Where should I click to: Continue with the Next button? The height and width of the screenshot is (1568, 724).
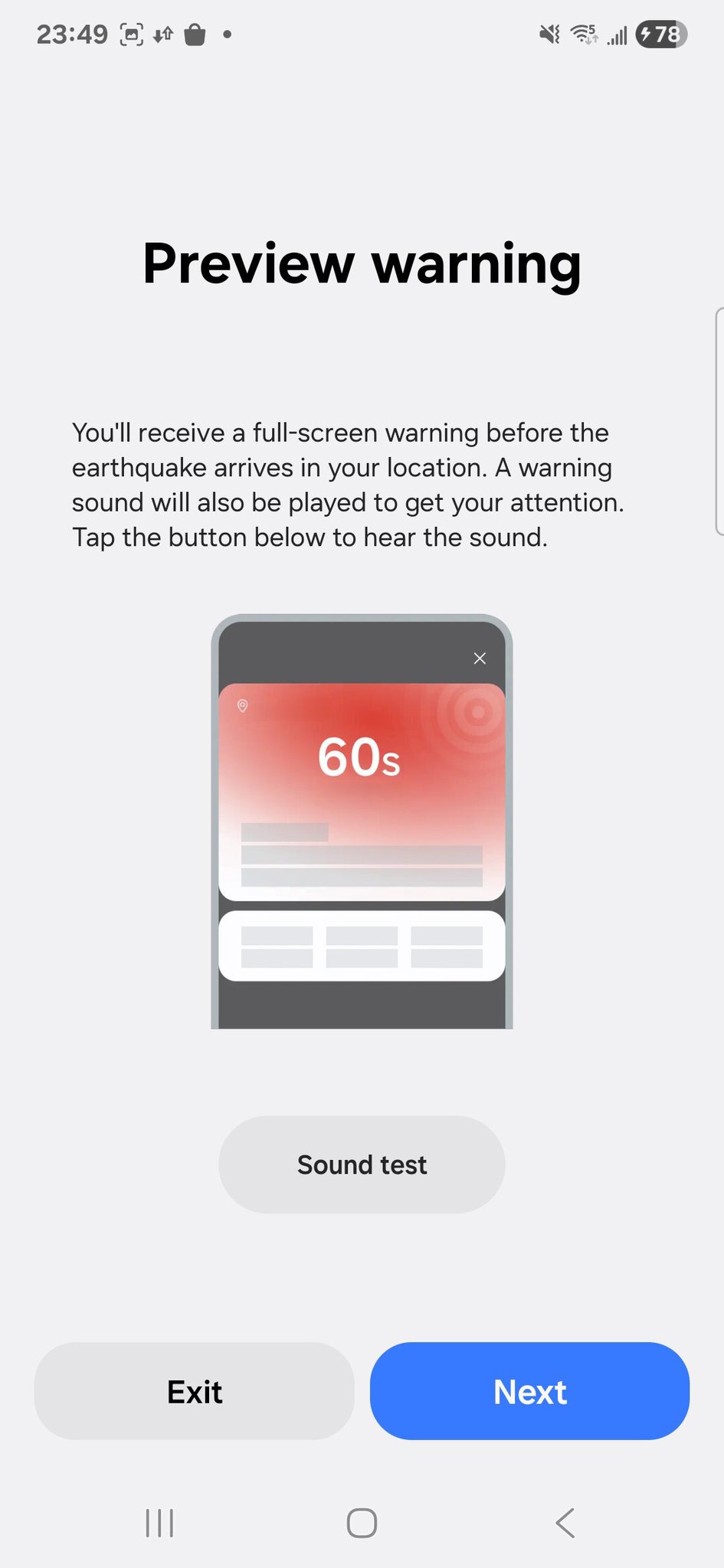click(529, 1391)
